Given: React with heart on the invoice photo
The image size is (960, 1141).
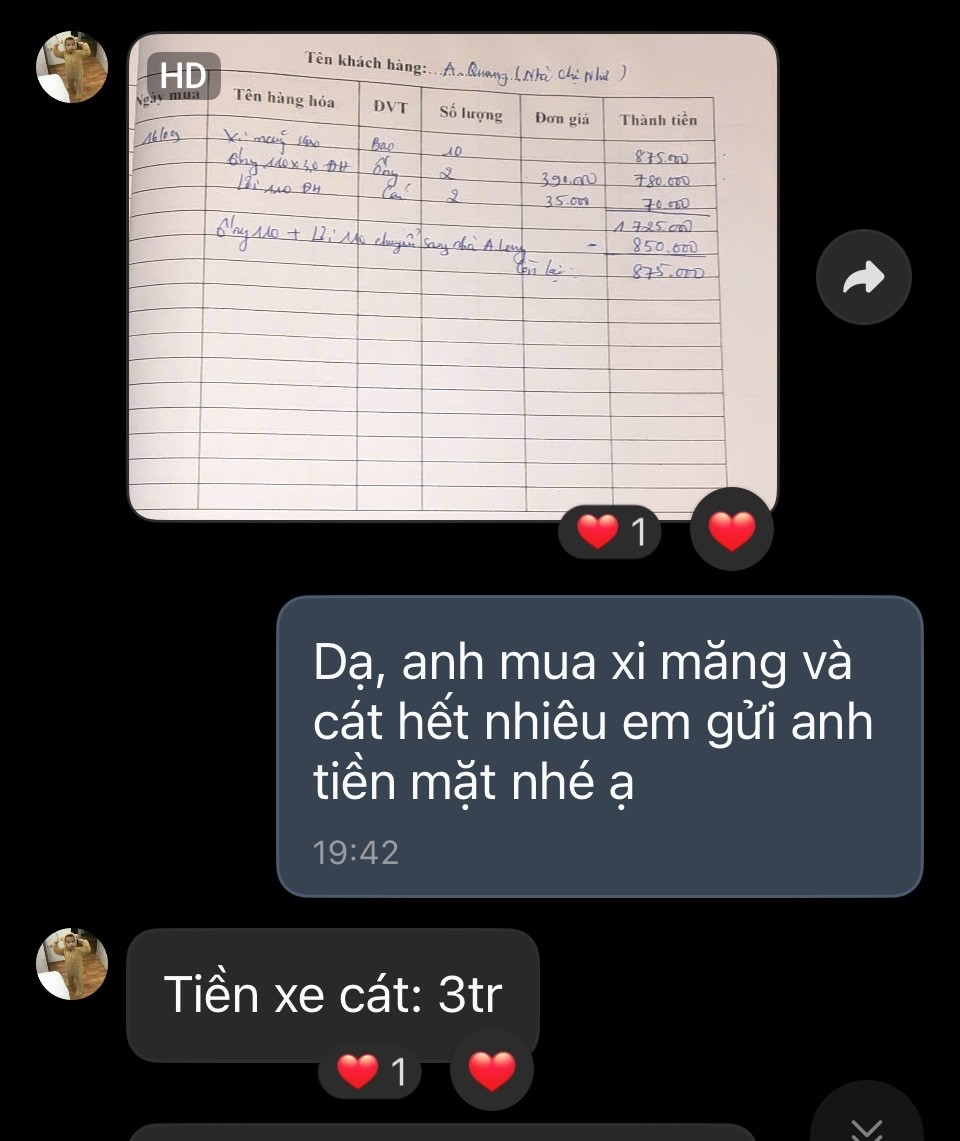Looking at the screenshot, I should [x=732, y=530].
